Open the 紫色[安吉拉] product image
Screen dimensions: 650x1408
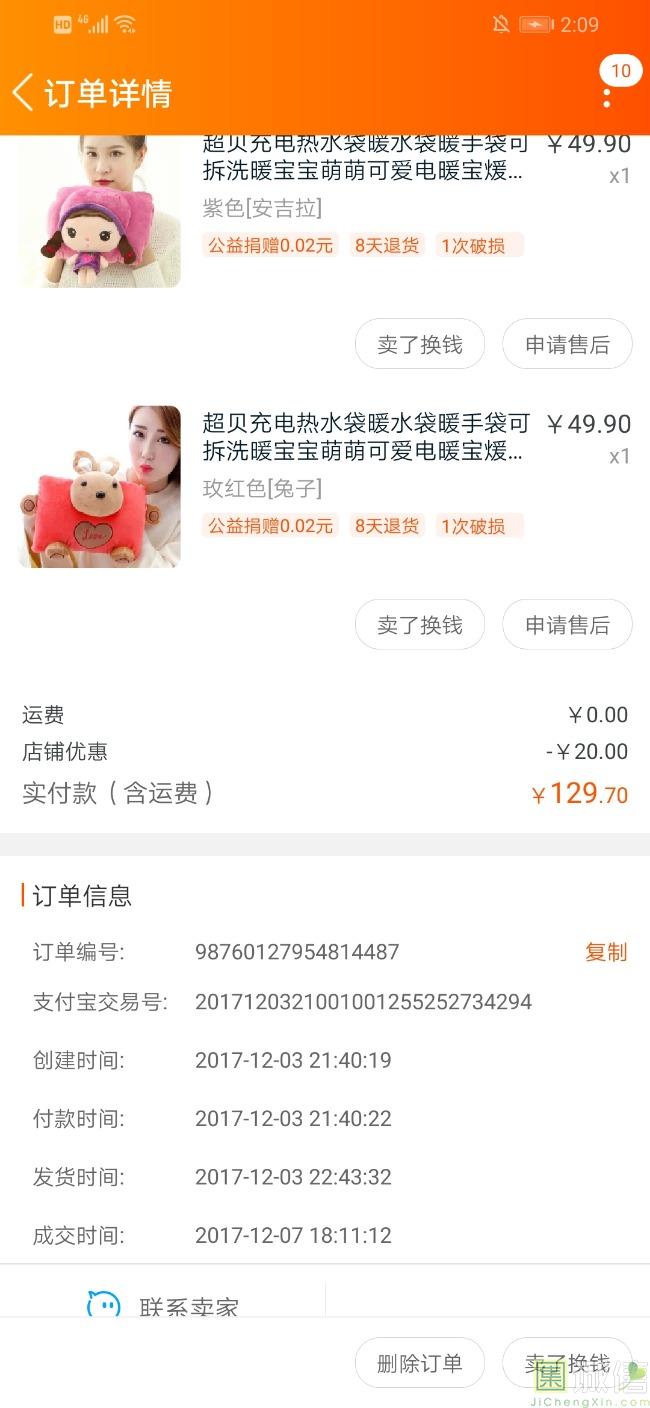[x=100, y=211]
